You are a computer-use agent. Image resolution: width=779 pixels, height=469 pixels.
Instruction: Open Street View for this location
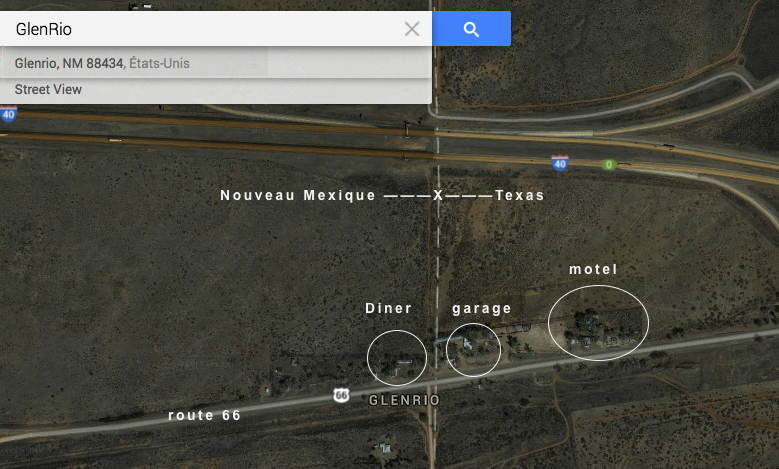tap(48, 89)
